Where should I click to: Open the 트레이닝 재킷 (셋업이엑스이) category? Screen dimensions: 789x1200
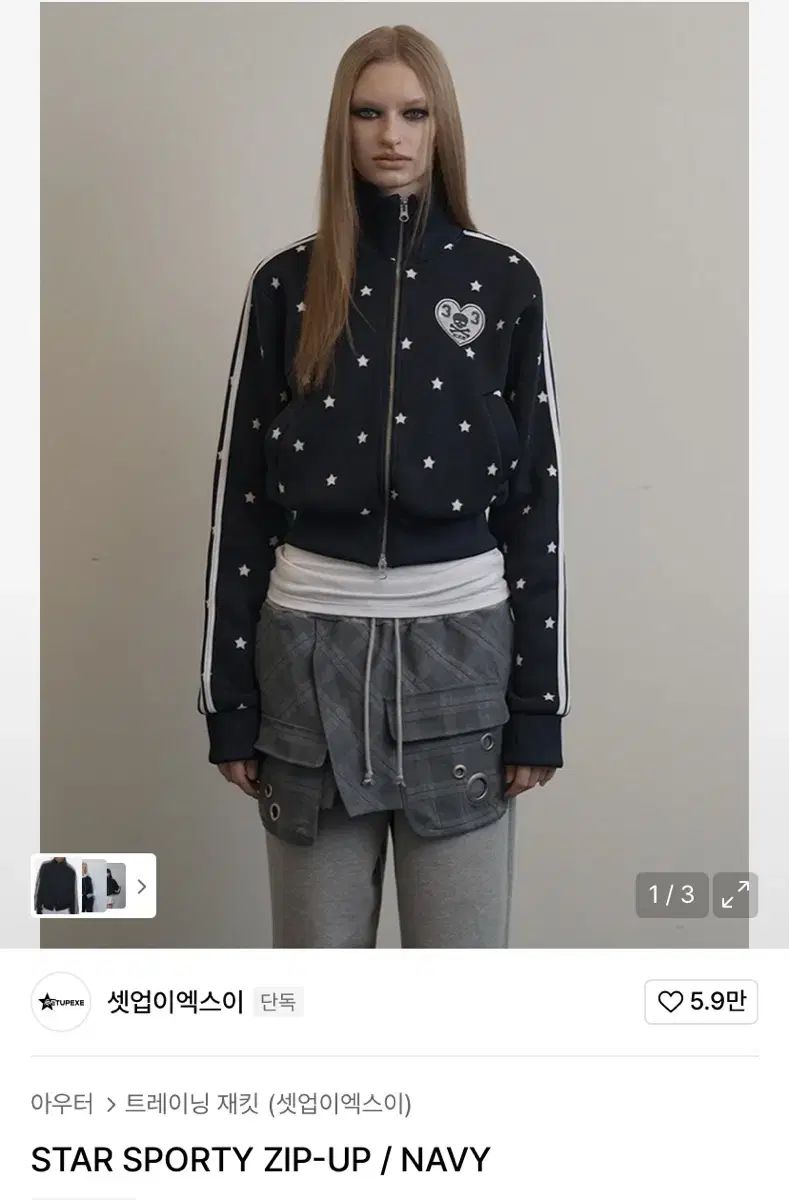[x=268, y=1104]
